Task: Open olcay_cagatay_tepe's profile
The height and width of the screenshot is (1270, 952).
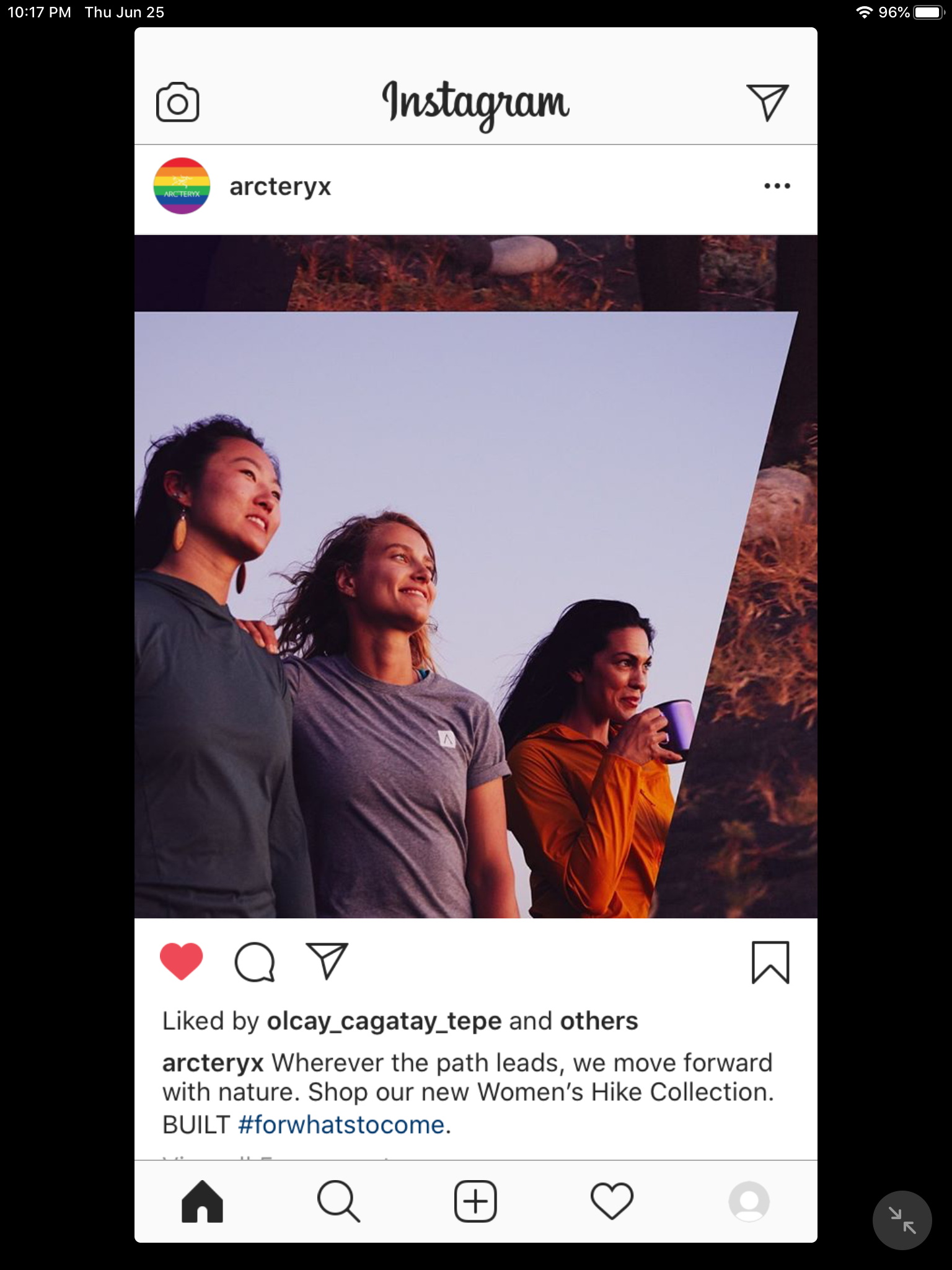Action: tap(384, 1021)
